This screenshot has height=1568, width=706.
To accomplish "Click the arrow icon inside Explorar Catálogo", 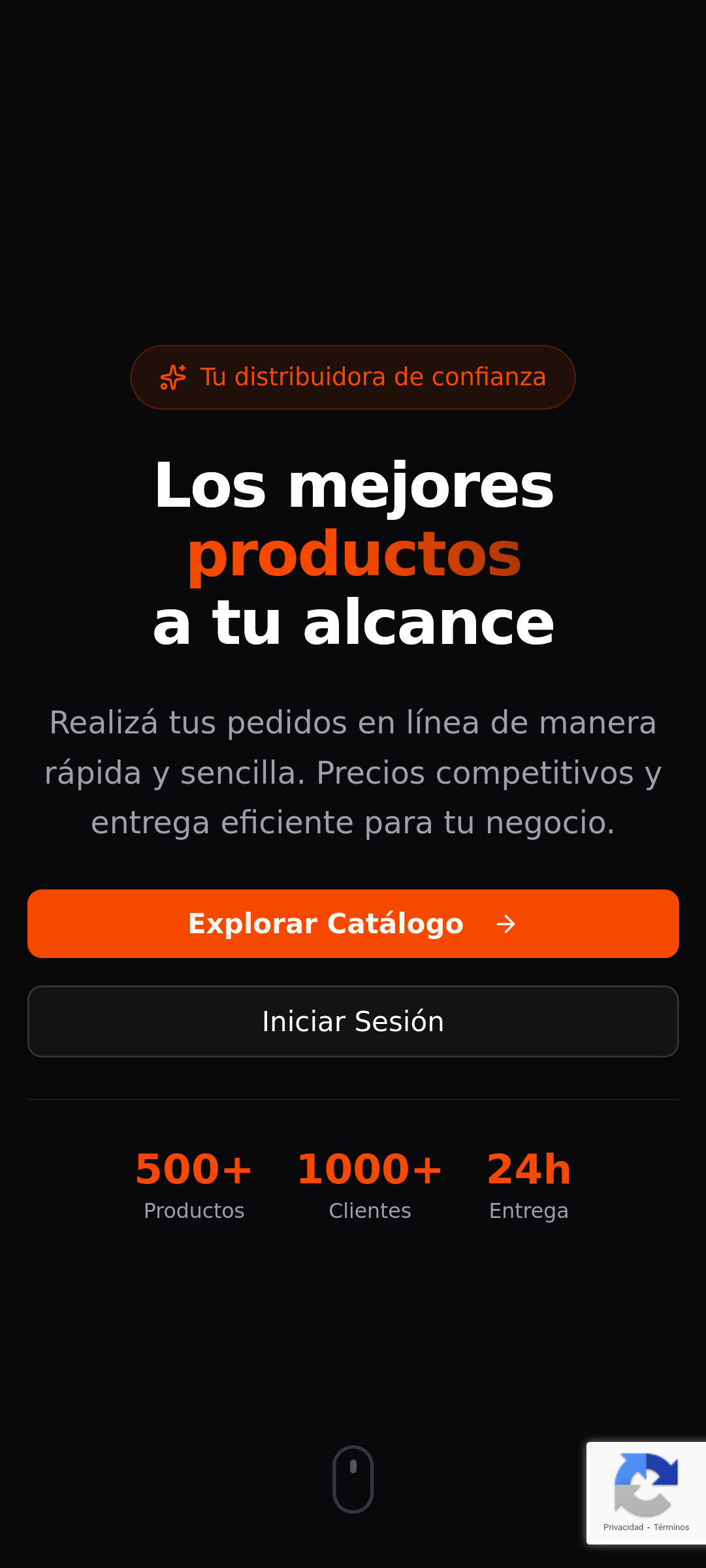I will (x=505, y=923).
